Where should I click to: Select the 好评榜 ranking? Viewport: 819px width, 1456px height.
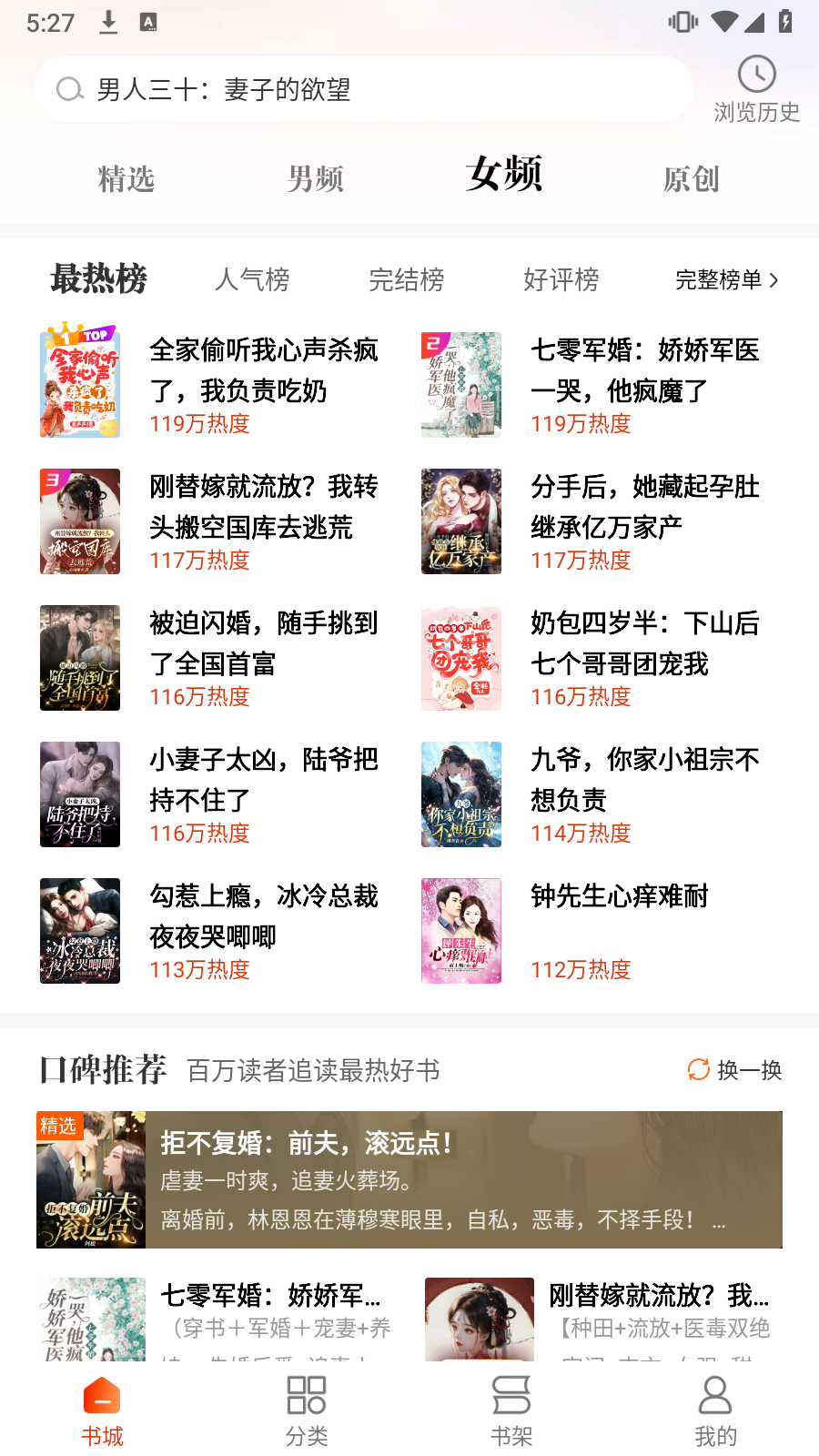[x=561, y=279]
